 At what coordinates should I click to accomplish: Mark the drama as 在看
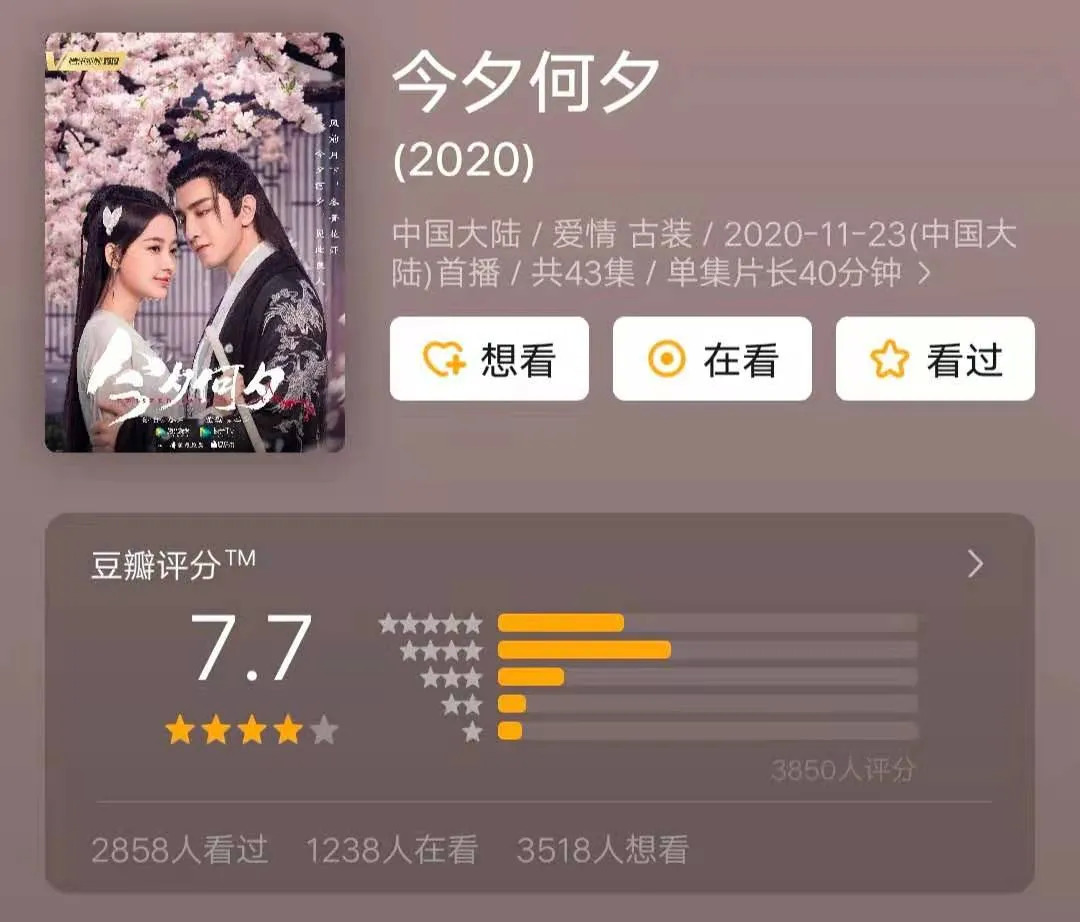pos(712,359)
